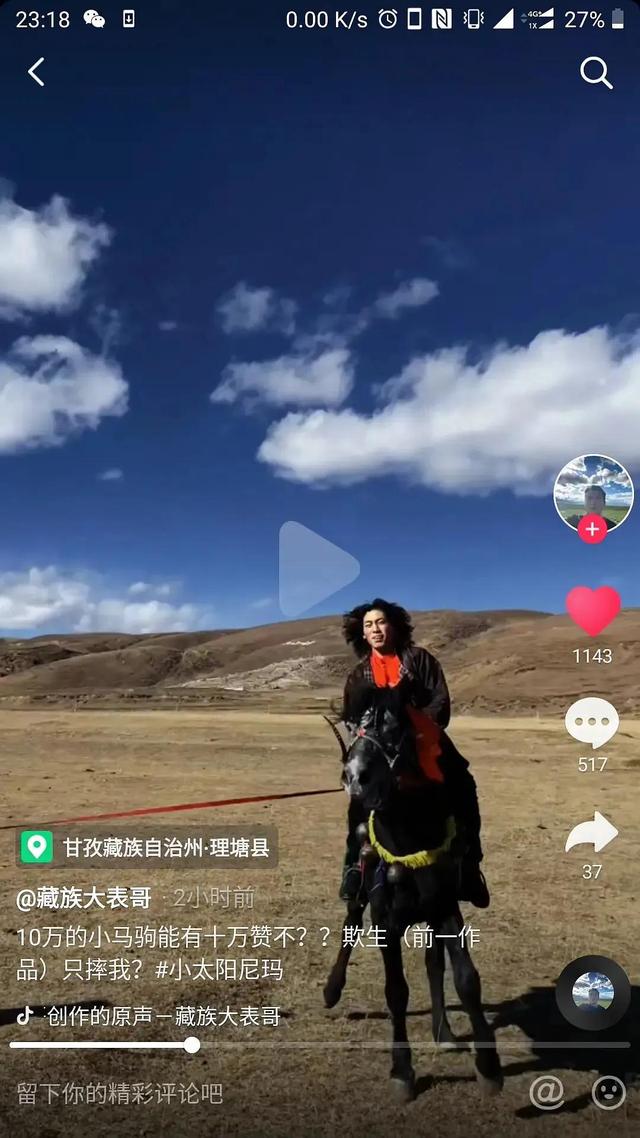The width and height of the screenshot is (640, 1138).
Task: Resume the video with the play button
Action: pos(318,569)
